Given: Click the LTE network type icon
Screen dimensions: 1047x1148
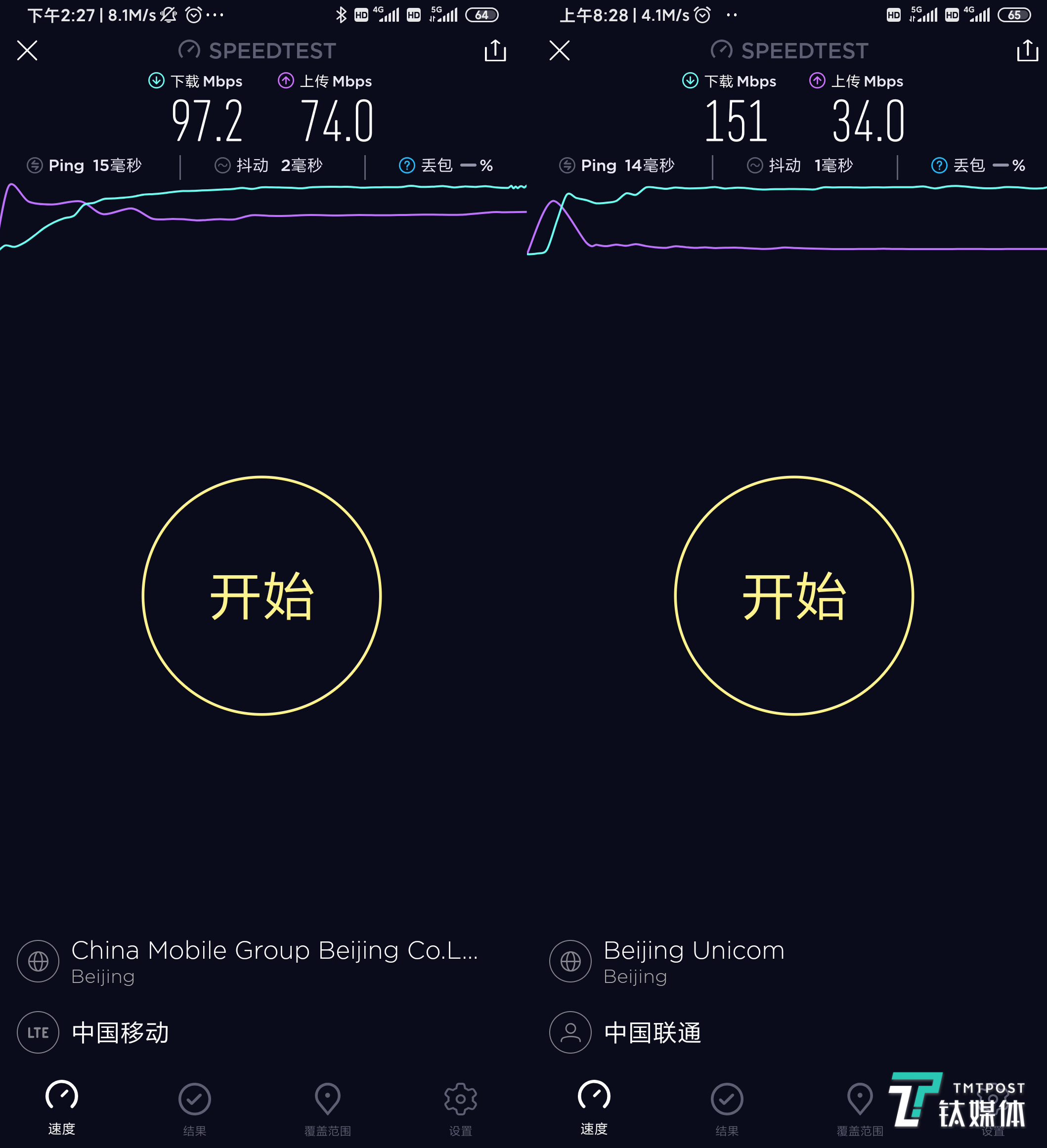Looking at the screenshot, I should point(38,1032).
